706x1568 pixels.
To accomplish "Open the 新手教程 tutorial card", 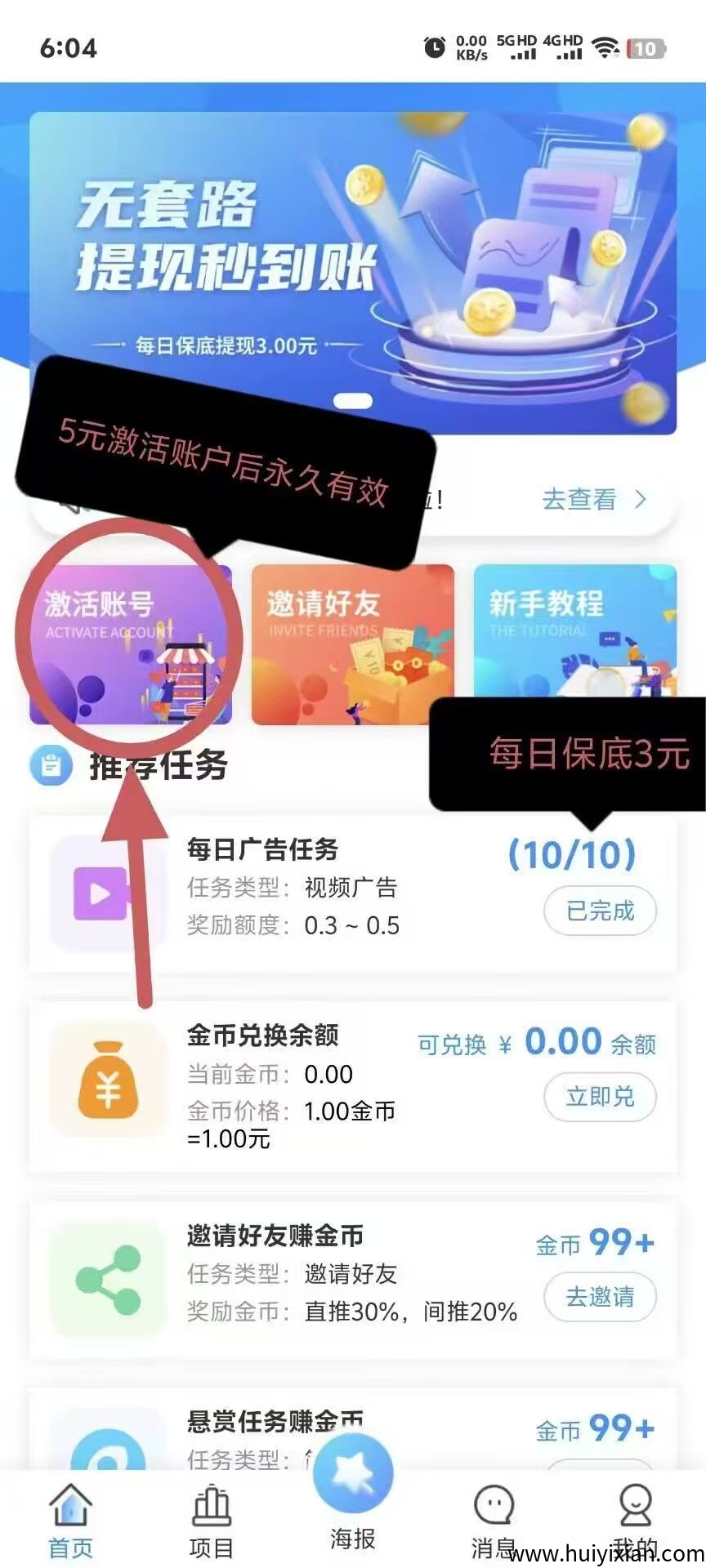I will [575, 641].
